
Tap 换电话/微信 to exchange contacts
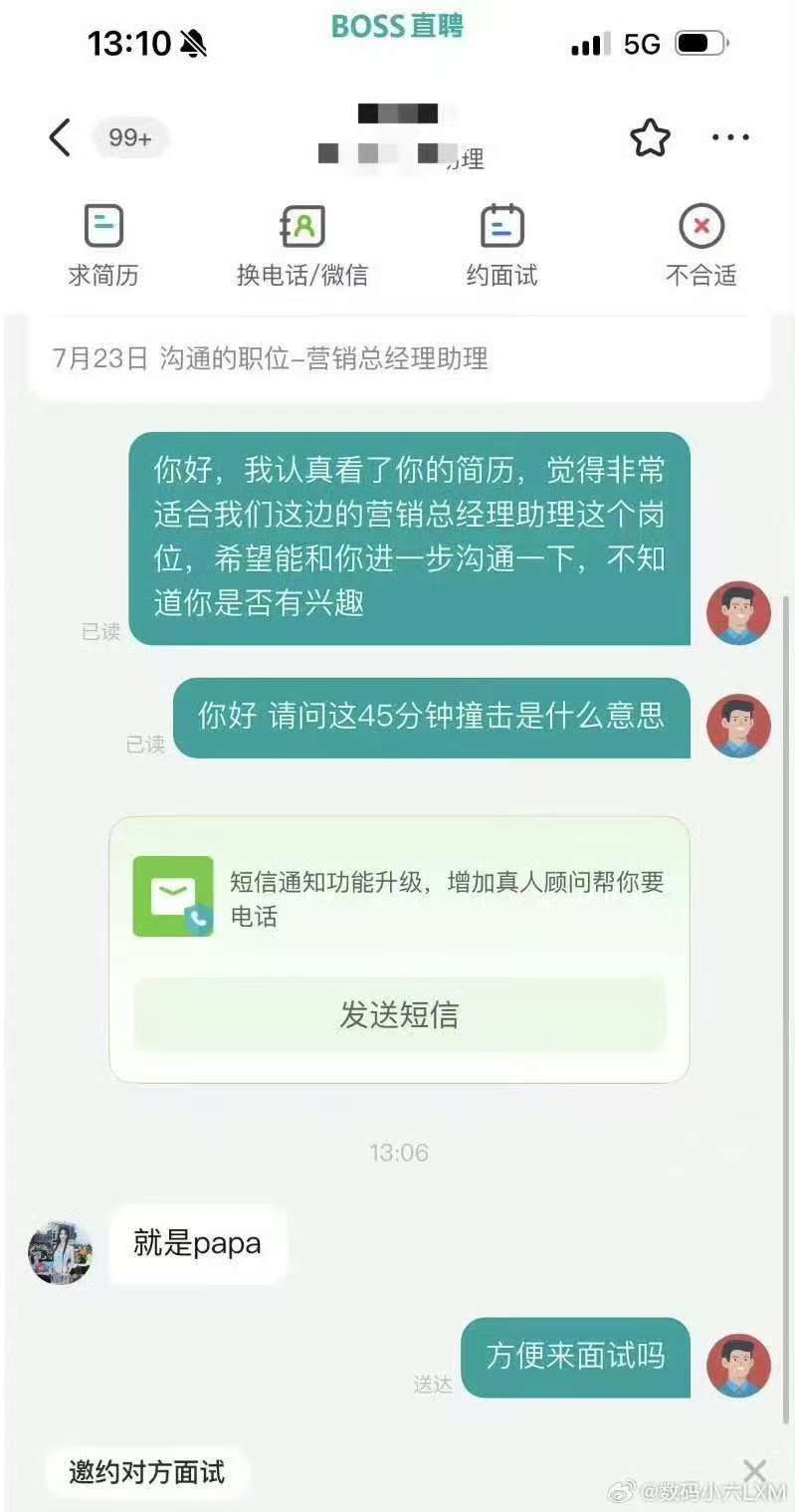pos(302,246)
